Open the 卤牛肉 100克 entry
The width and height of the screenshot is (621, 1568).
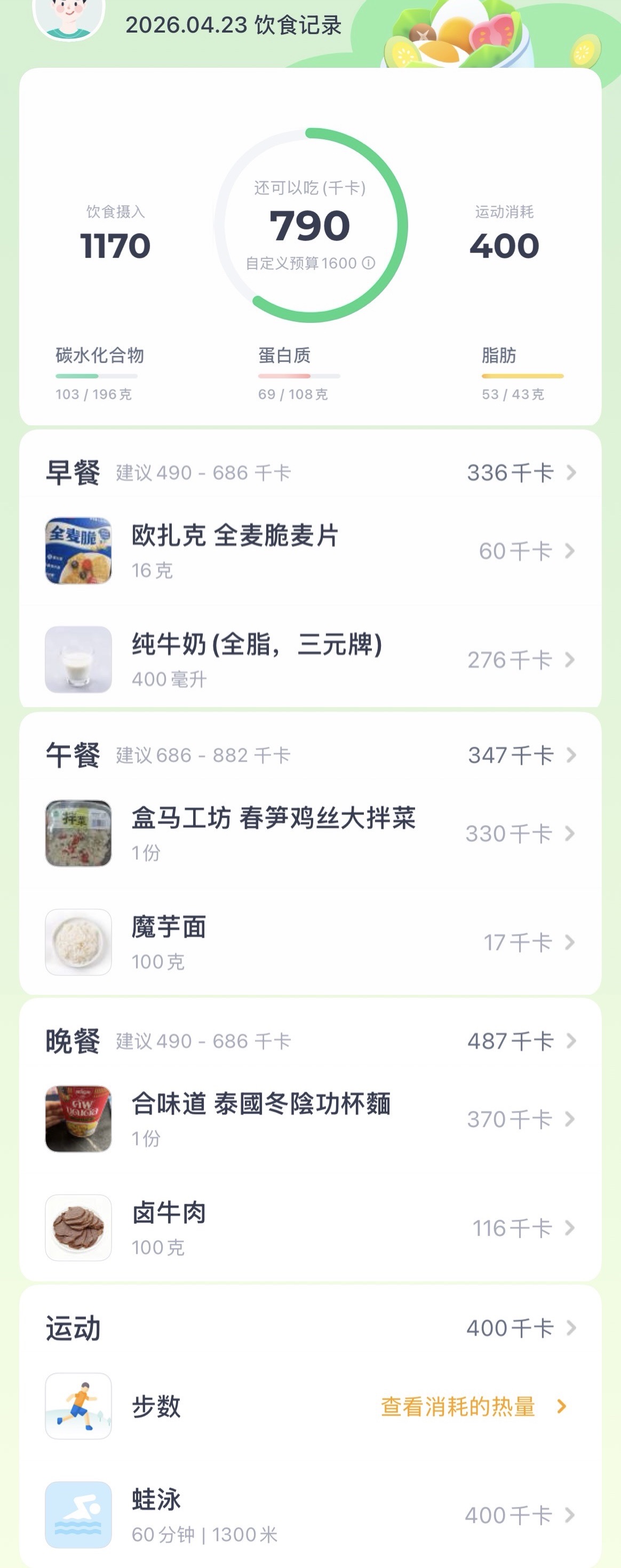pyautogui.click(x=310, y=1229)
